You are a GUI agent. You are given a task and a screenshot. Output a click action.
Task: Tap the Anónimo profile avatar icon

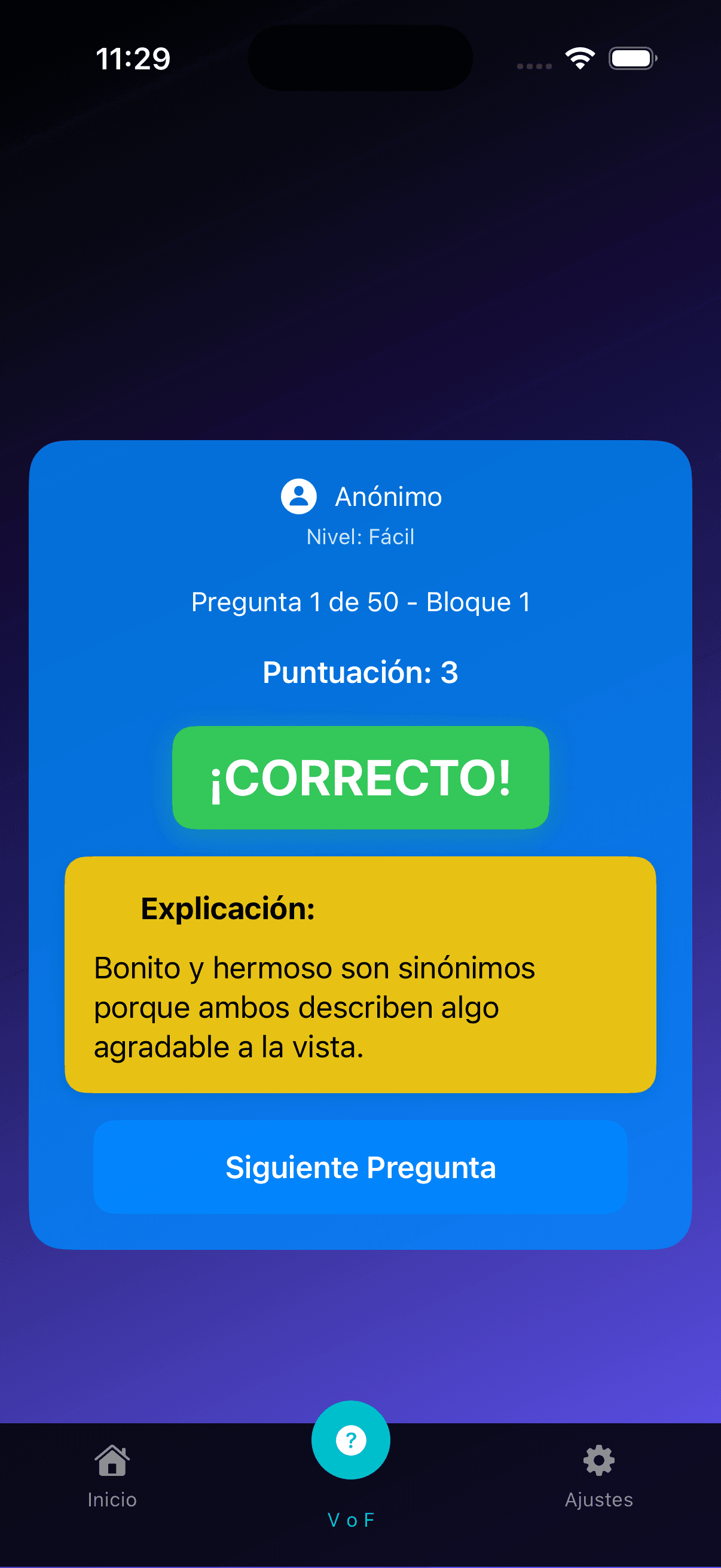point(298,496)
